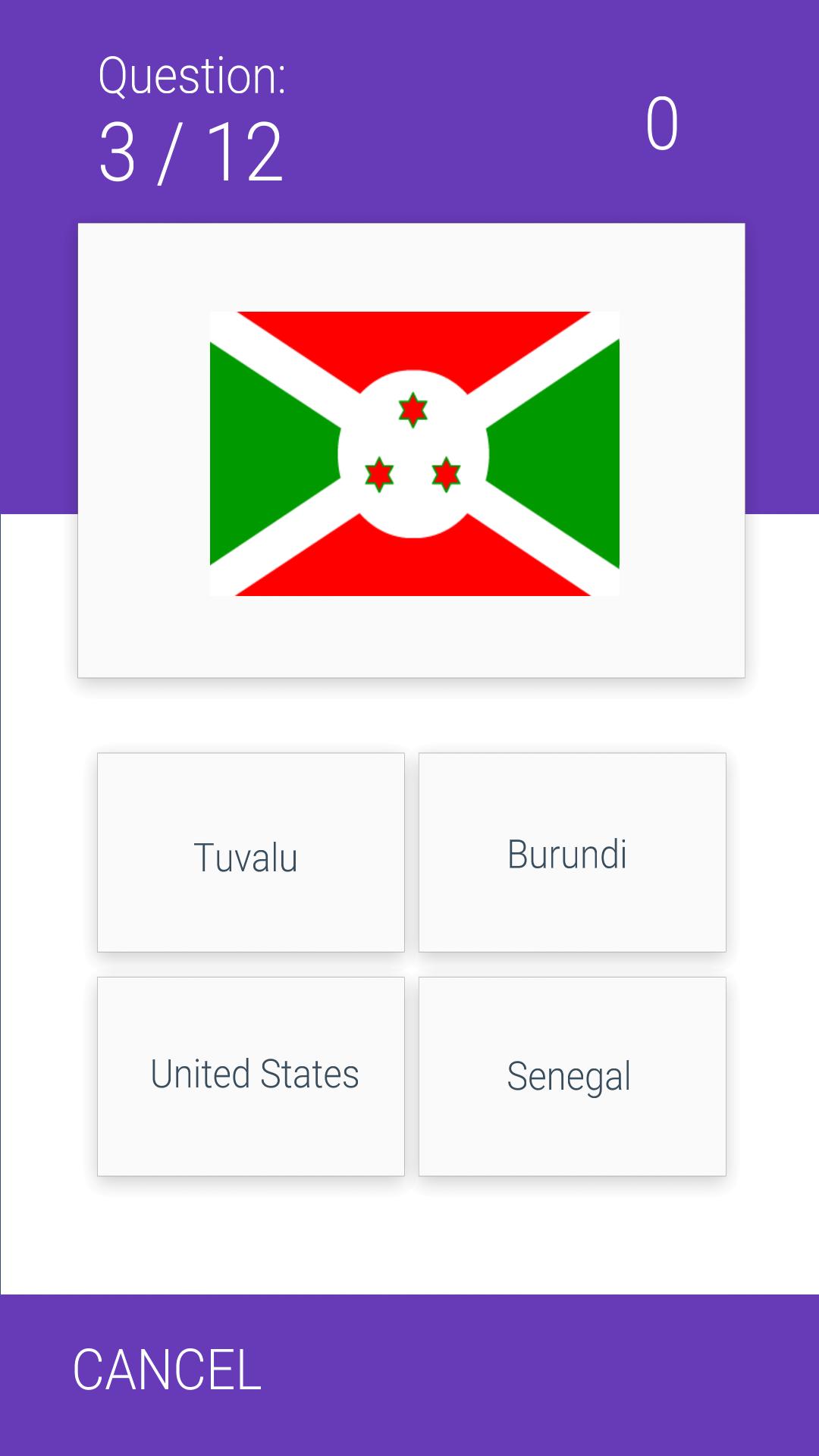Choose Tuvalu as the answer
Screen dimensions: 819x1456
pyautogui.click(x=250, y=852)
